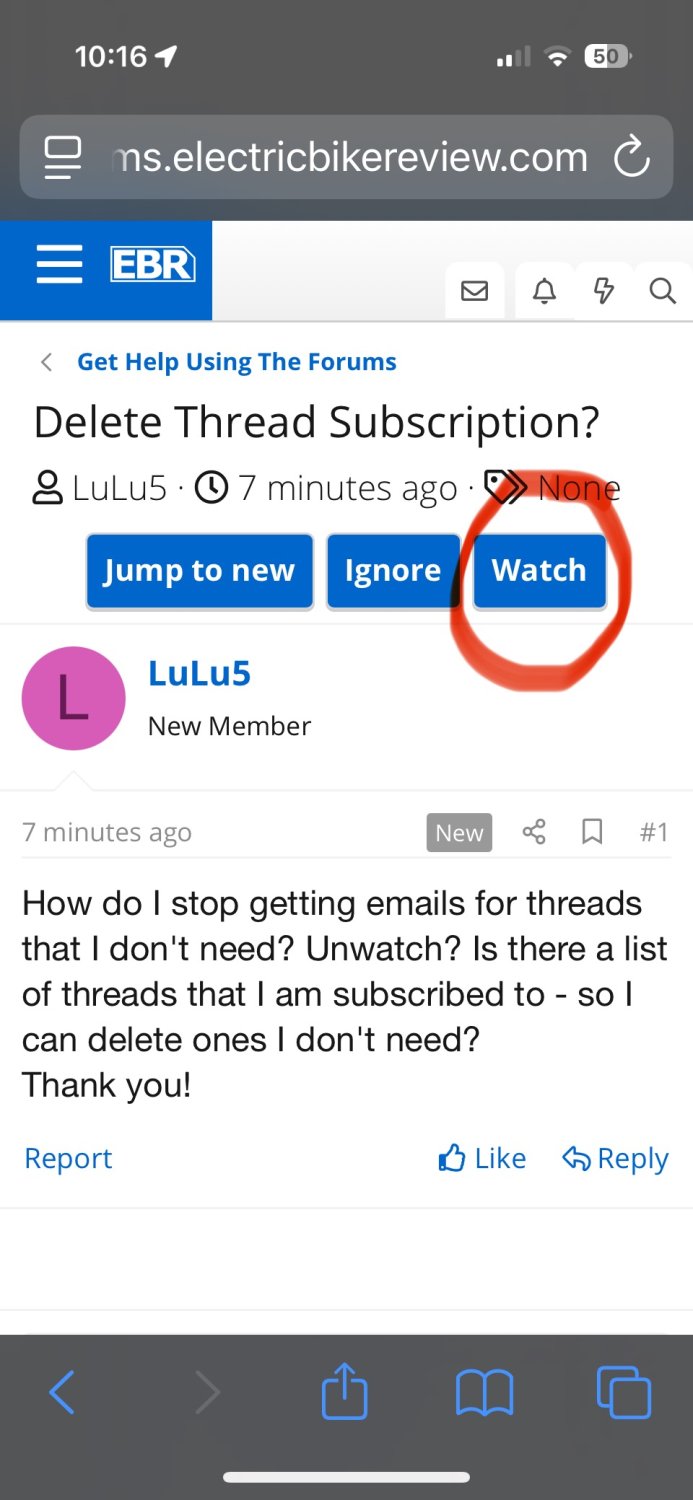Like LuLu5's post
Viewport: 693px width, 1500px height.
[482, 1158]
